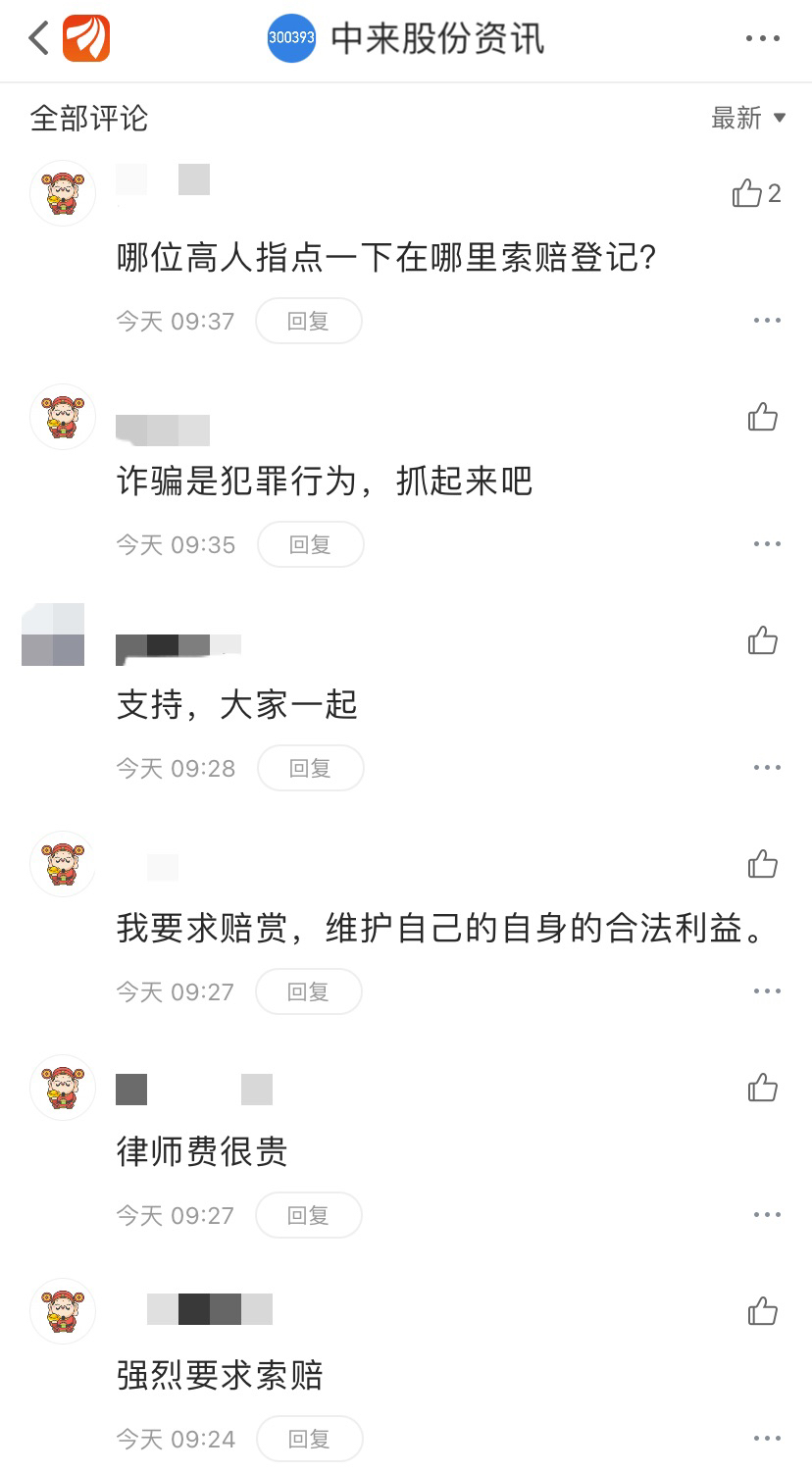Like the comment 诈骗是犯罪行为

click(x=762, y=417)
